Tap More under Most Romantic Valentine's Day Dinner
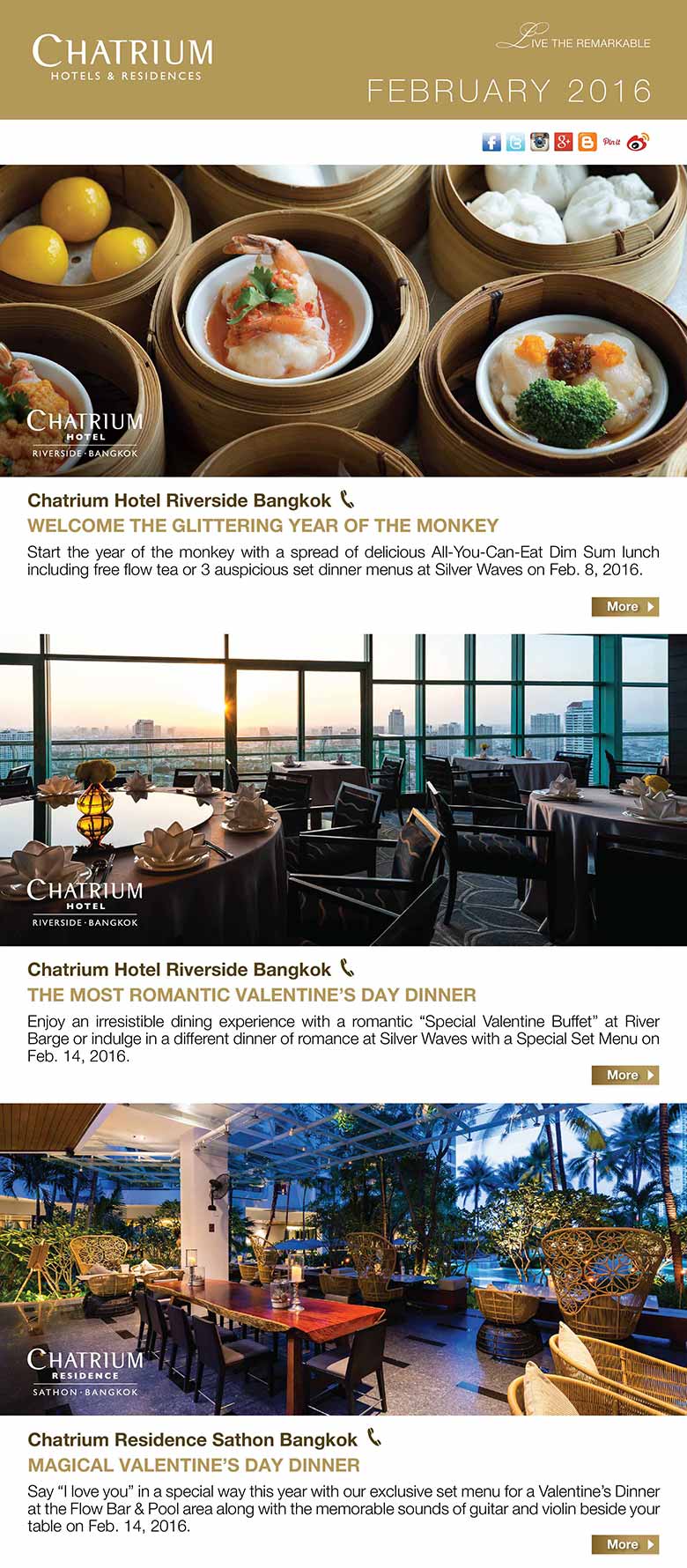 click(625, 1075)
